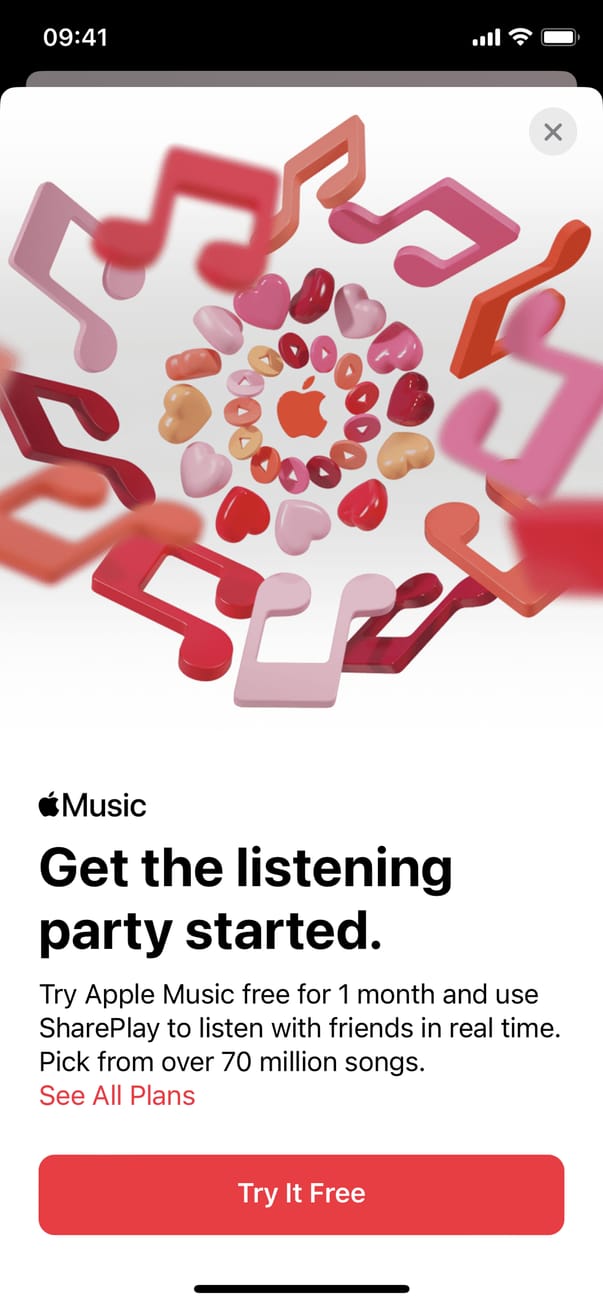
Task: Start the trial with Try It Free
Action: click(301, 1194)
